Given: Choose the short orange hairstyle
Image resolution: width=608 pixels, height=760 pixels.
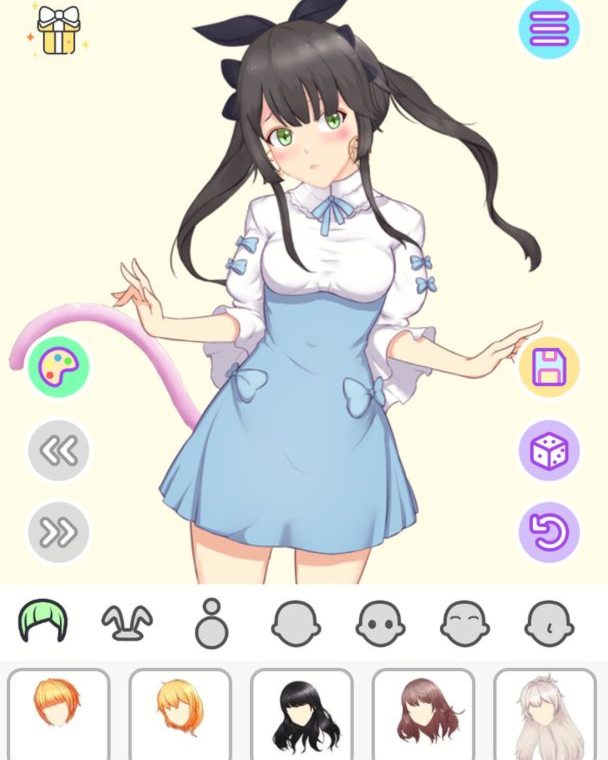Looking at the screenshot, I should [58, 712].
